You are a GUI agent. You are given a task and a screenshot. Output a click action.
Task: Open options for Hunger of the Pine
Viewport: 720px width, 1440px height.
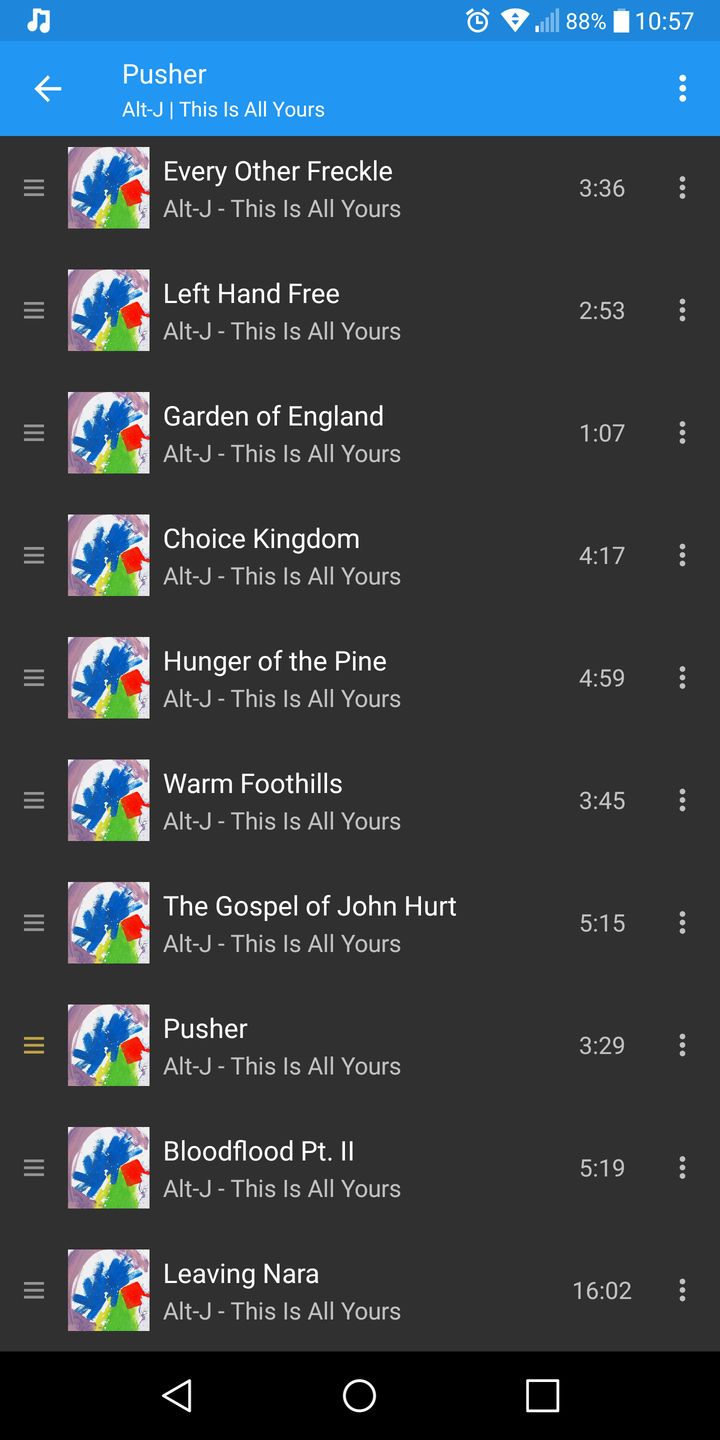(682, 678)
